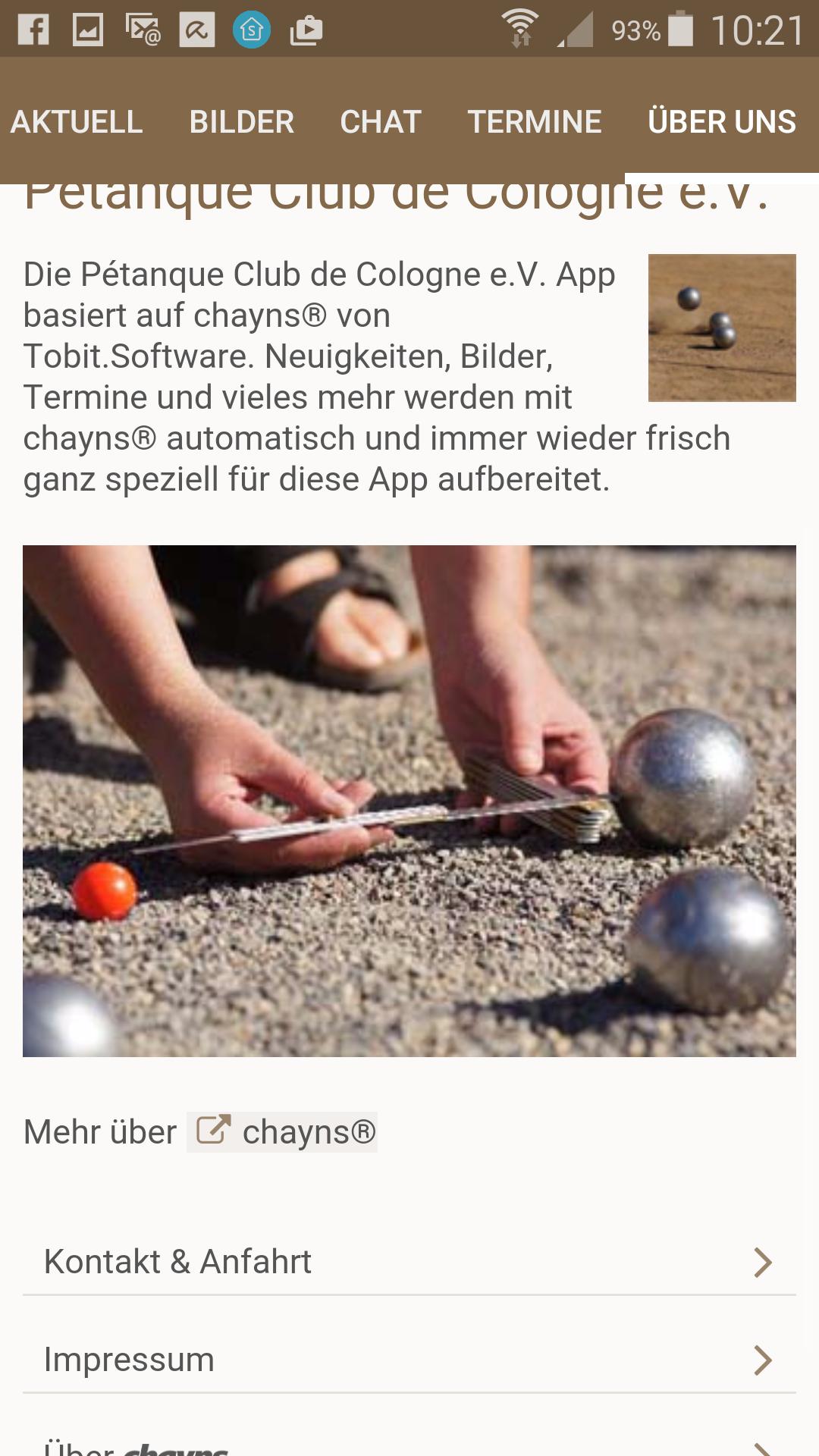
Task: Select the TERMINE tab
Action: pos(535,121)
